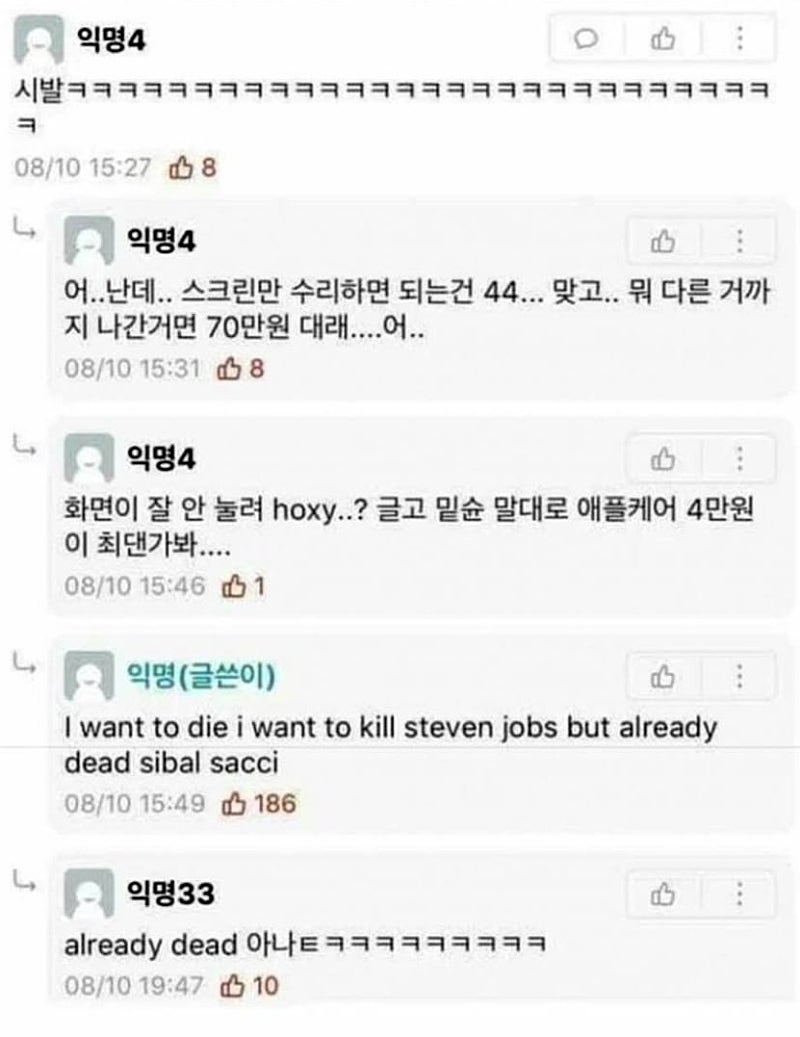Open options for the hoxy 애플케어 reply
The height and width of the screenshot is (1037, 800).
click(x=740, y=458)
